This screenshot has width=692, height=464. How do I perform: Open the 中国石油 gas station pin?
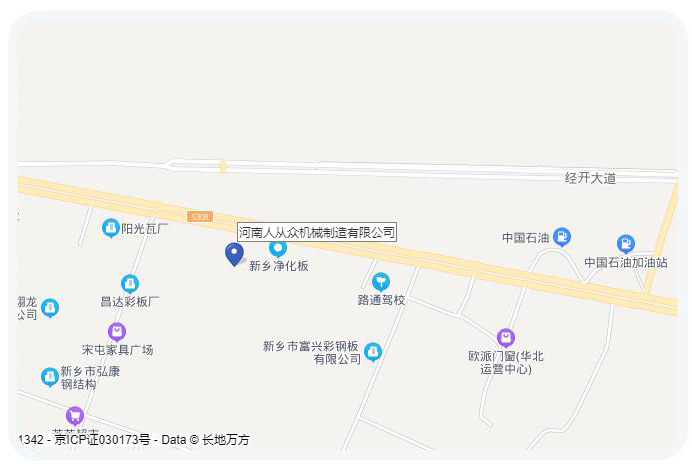point(562,237)
